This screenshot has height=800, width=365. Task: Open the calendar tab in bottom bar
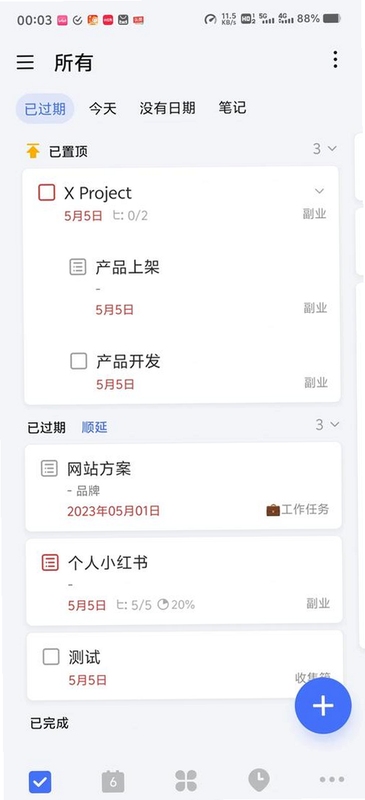coord(113,781)
